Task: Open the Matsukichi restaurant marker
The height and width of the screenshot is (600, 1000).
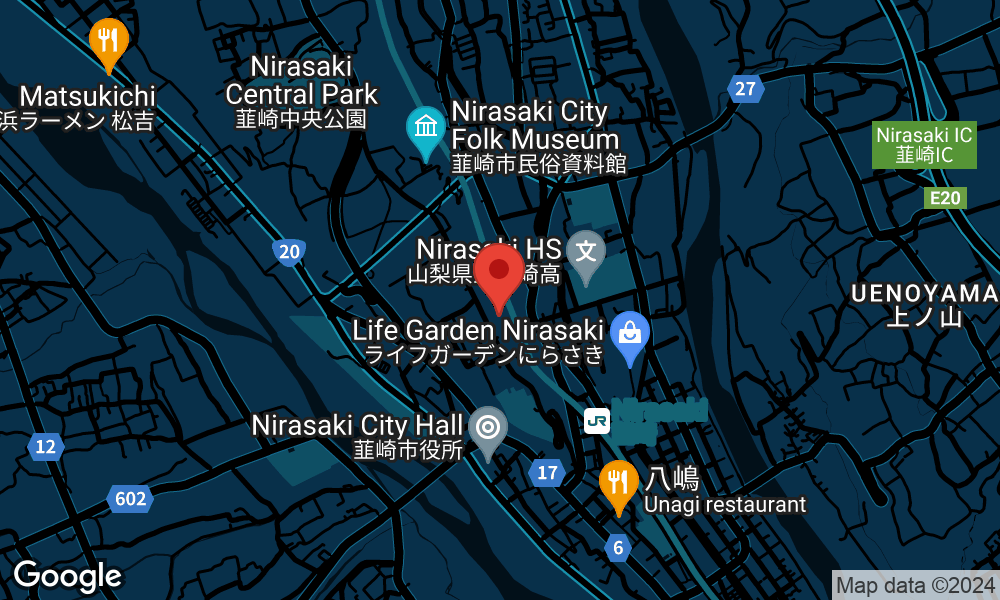Action: (x=109, y=41)
